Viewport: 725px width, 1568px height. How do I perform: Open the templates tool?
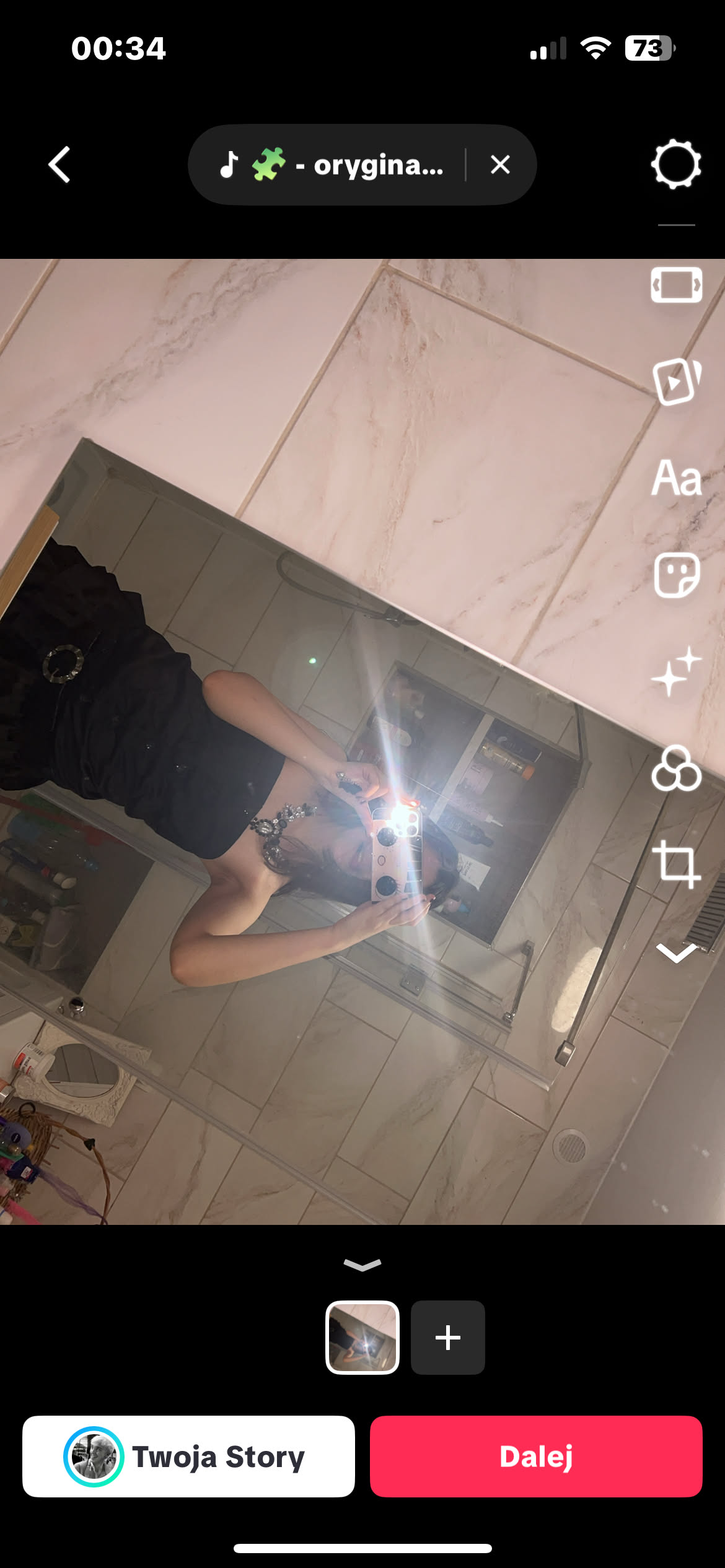click(x=676, y=381)
